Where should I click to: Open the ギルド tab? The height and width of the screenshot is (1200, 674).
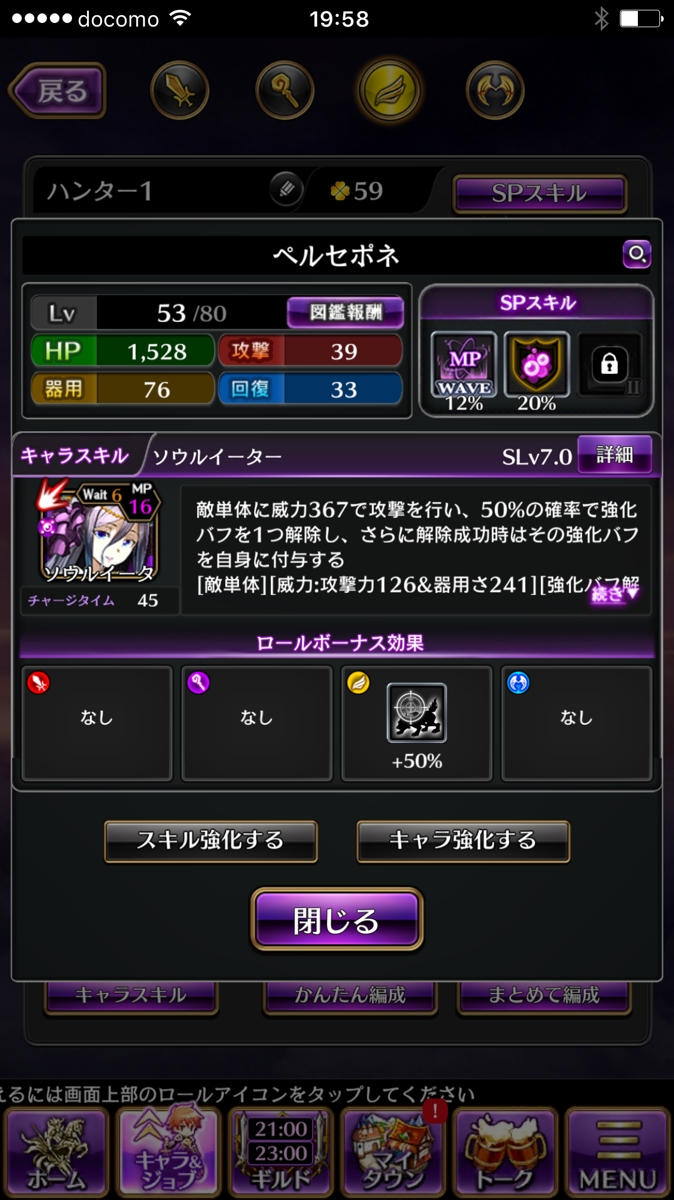click(281, 1151)
